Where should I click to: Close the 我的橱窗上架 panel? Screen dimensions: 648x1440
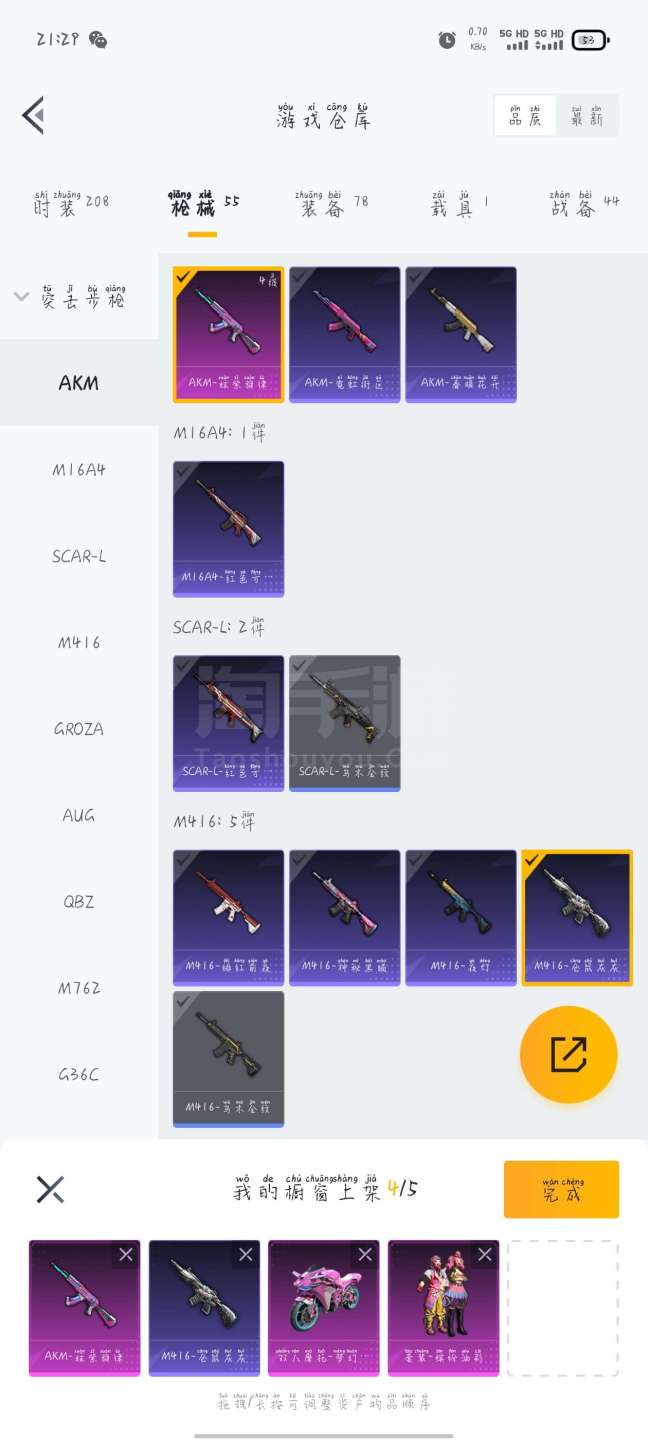(50, 1189)
